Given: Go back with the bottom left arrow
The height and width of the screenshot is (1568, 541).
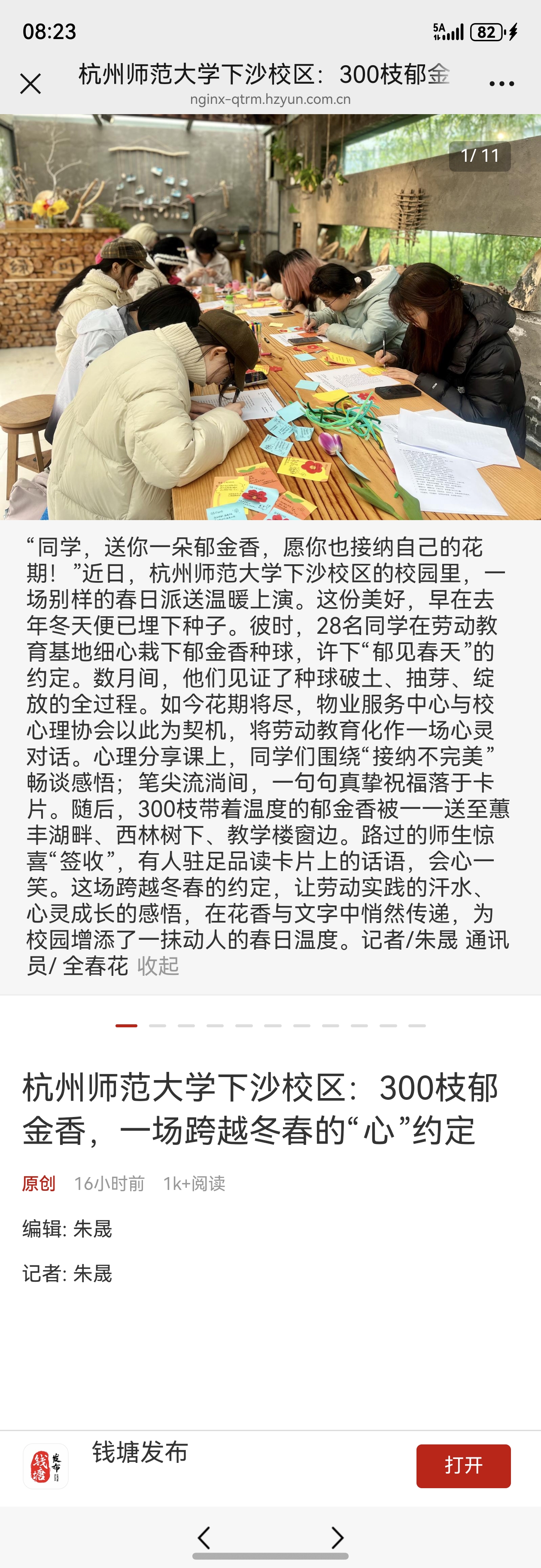Looking at the screenshot, I should coord(204,1538).
